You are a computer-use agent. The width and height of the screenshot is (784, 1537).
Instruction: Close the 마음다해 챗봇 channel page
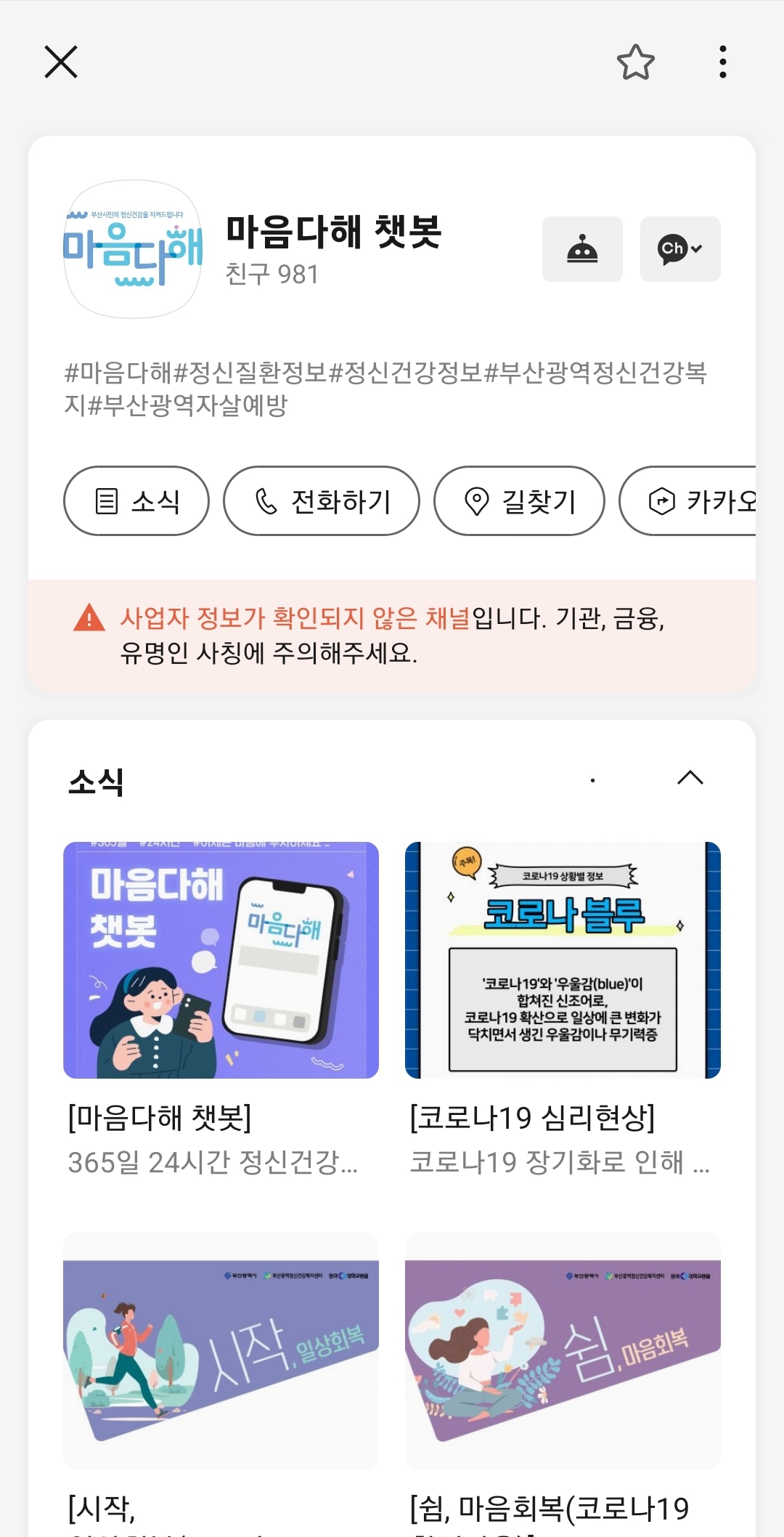pyautogui.click(x=61, y=62)
